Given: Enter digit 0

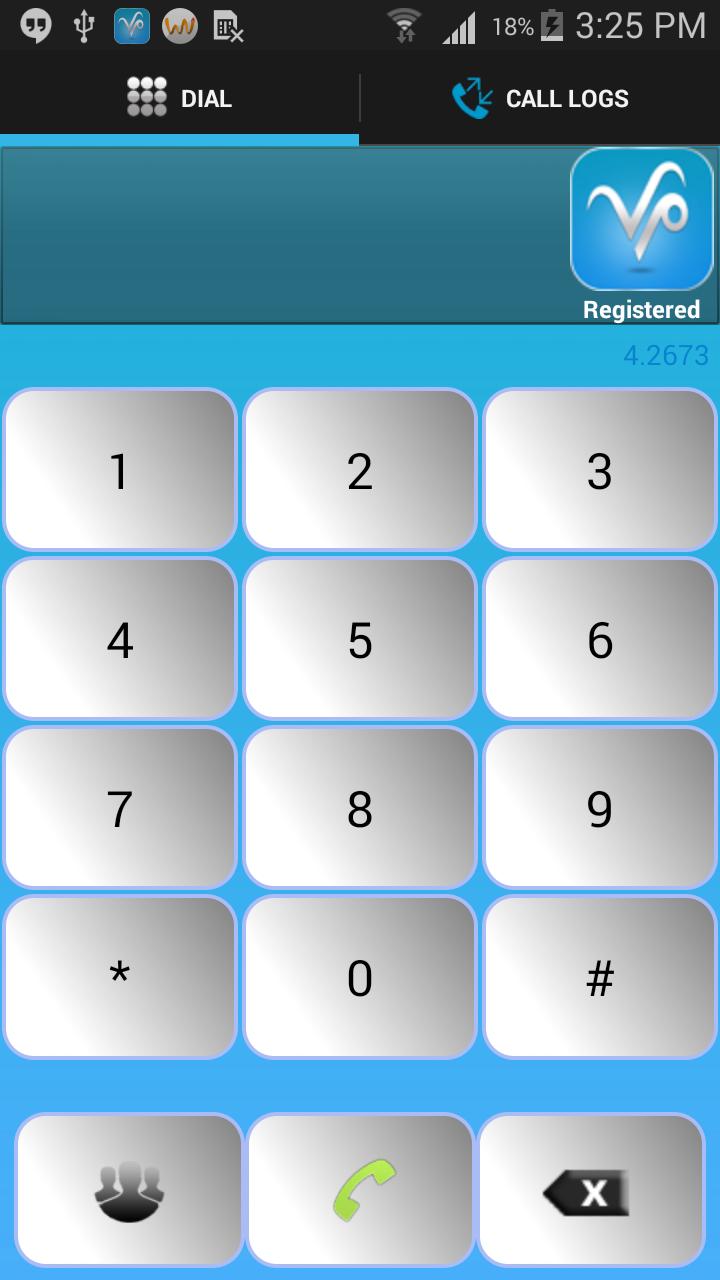Looking at the screenshot, I should click(360, 977).
